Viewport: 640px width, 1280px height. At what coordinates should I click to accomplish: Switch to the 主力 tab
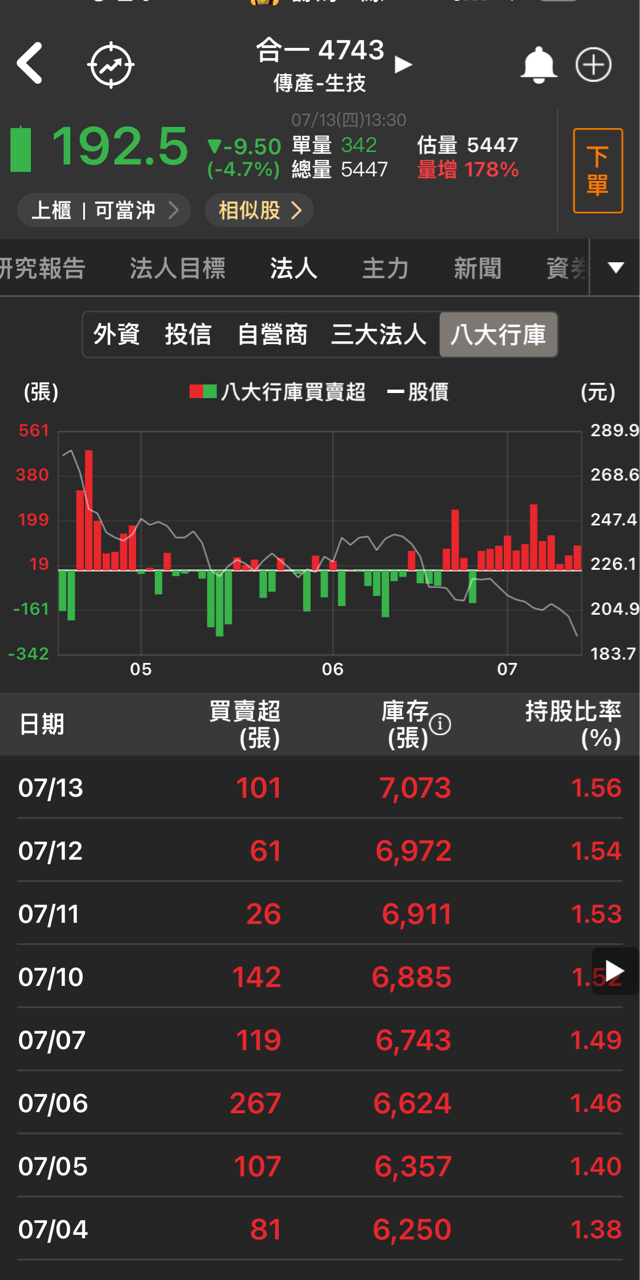click(385, 268)
